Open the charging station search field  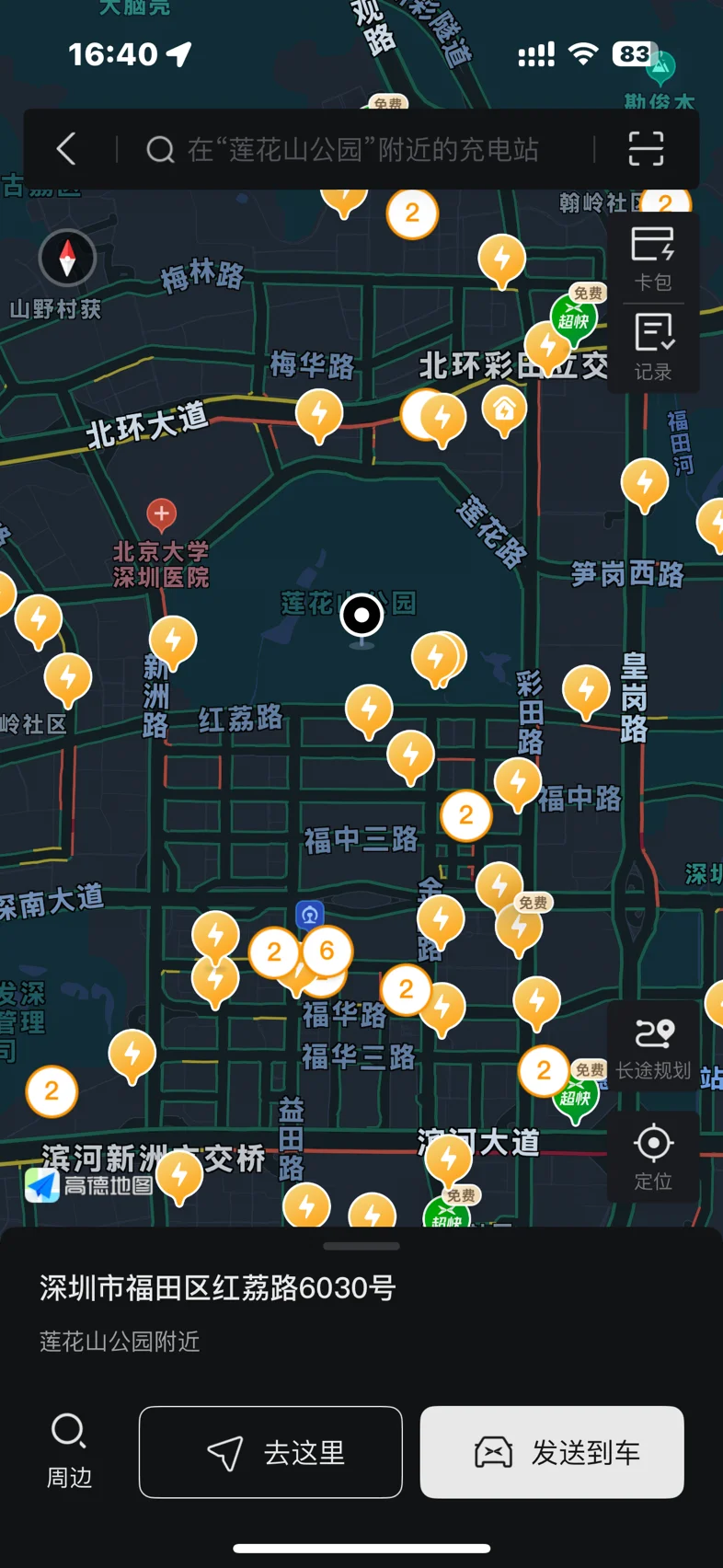[363, 149]
